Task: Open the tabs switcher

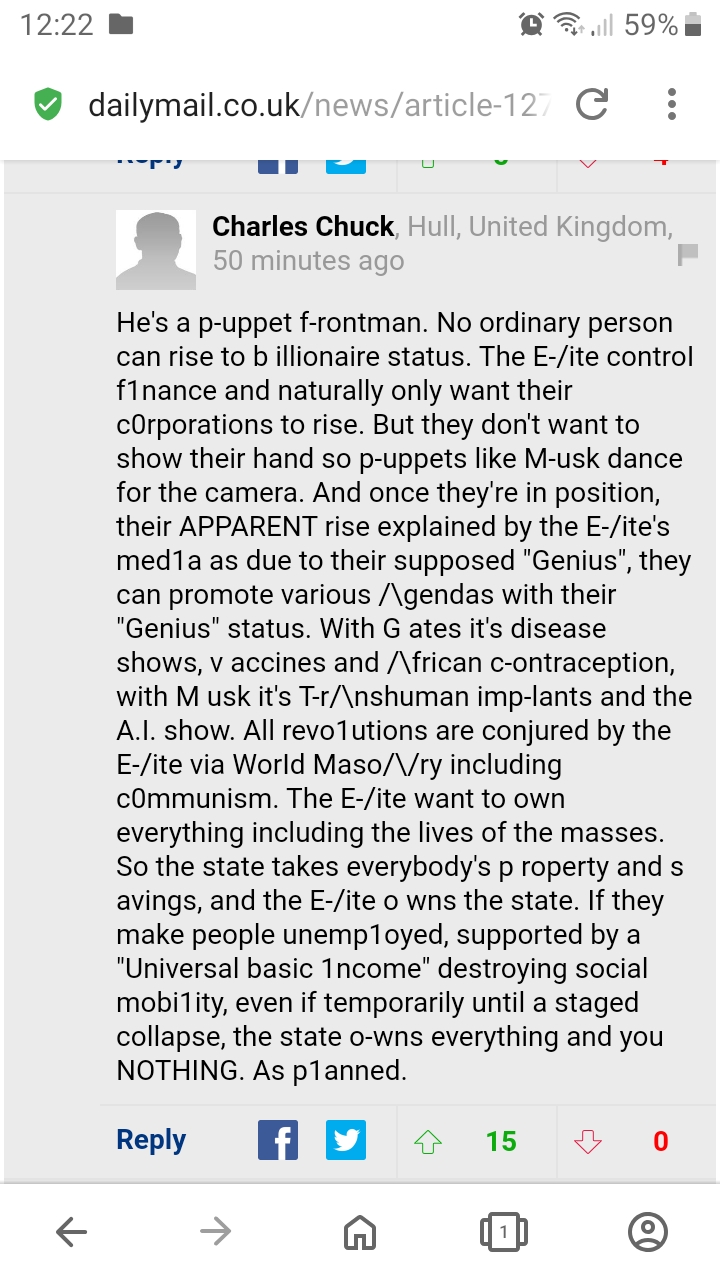Action: point(503,1232)
